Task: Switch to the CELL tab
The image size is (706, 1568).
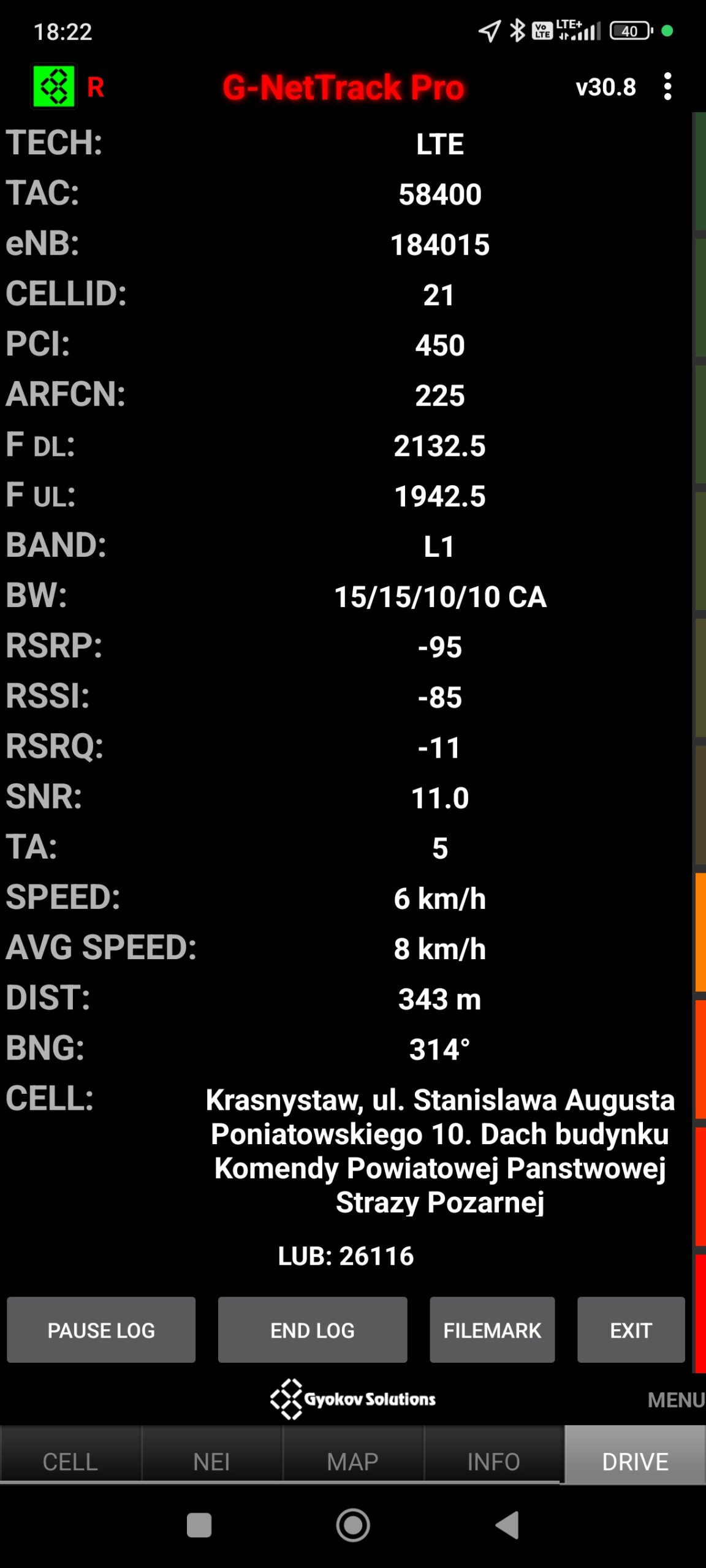Action: tap(70, 1461)
